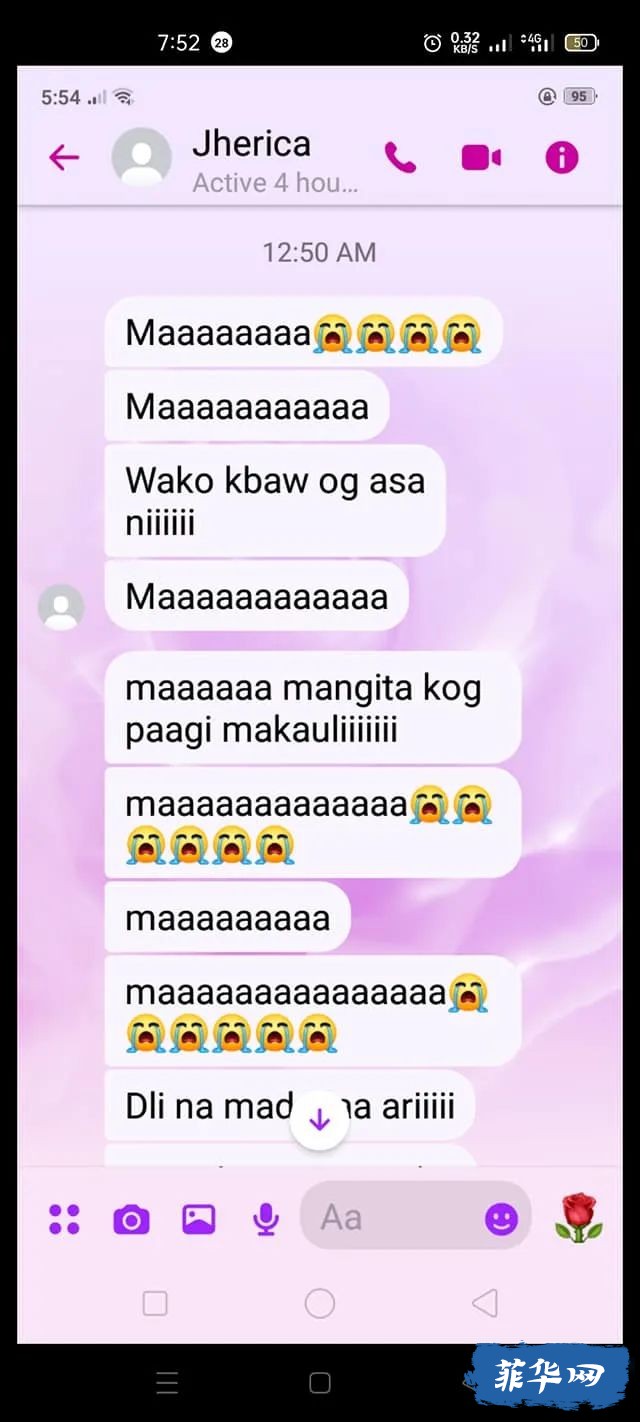Send the rose quick reaction
This screenshot has height=1422, width=640.
point(579,1217)
